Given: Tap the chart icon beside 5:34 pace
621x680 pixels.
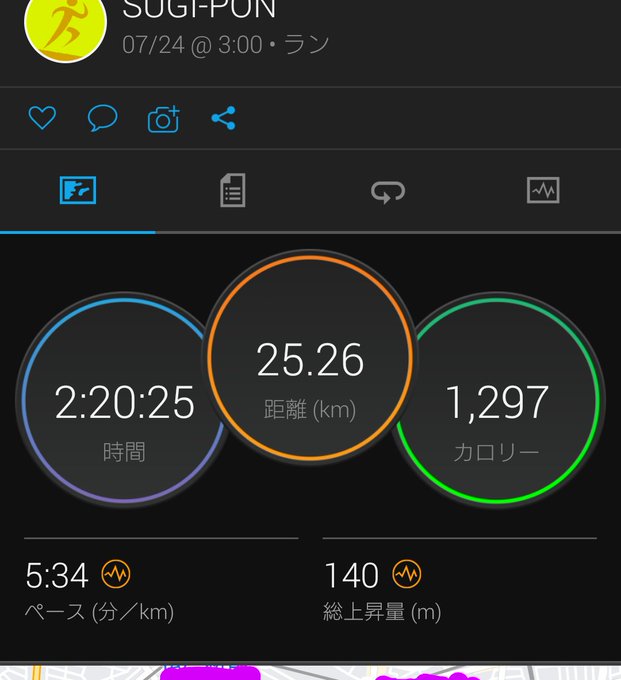Looking at the screenshot, I should point(116,574).
